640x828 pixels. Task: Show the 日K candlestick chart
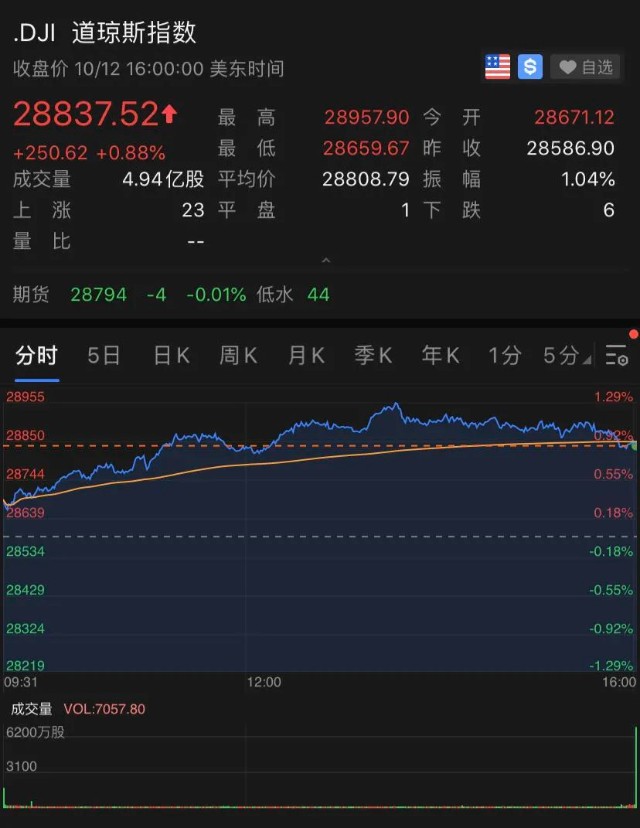coord(171,356)
